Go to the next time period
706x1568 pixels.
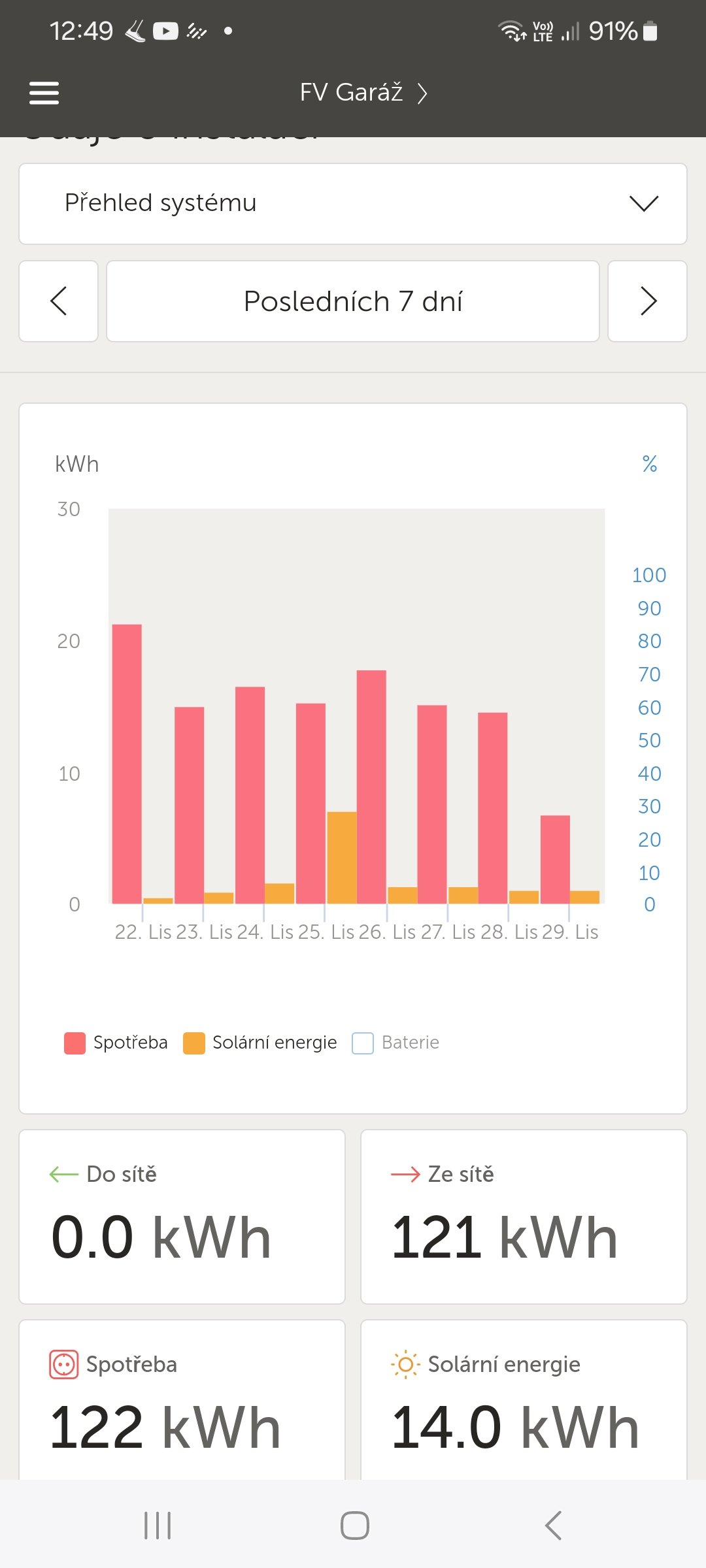647,301
